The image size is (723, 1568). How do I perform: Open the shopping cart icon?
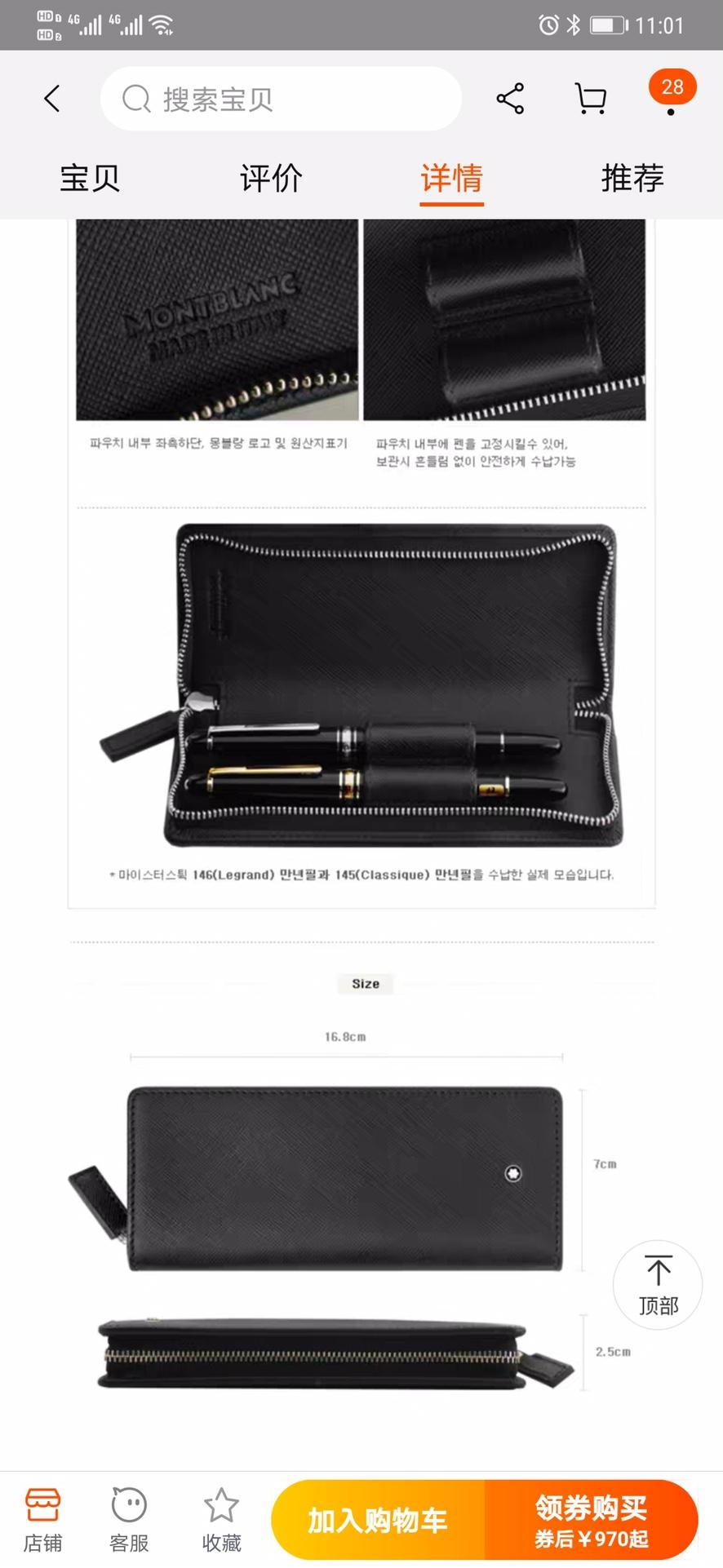pyautogui.click(x=590, y=99)
